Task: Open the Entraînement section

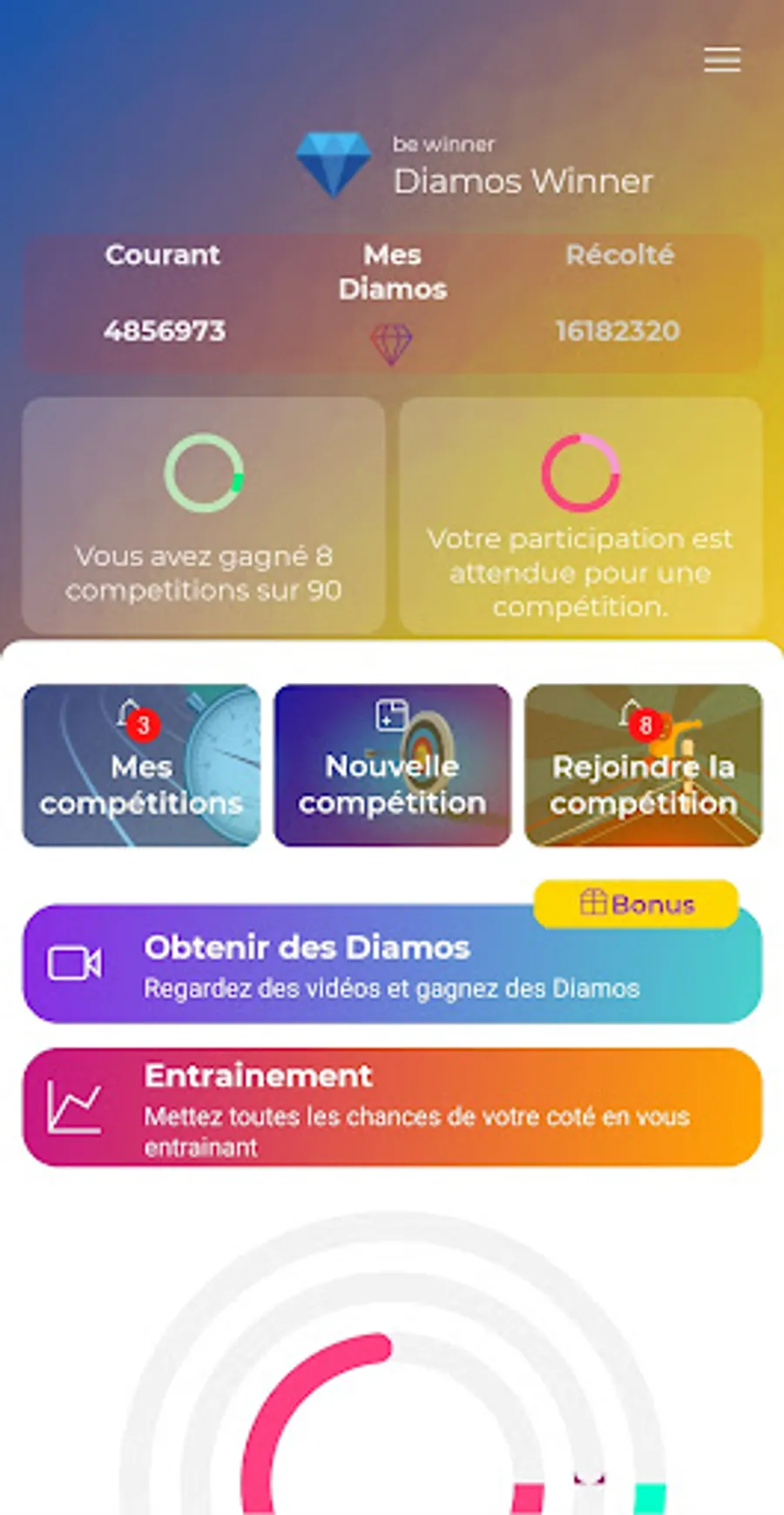Action: click(392, 1106)
